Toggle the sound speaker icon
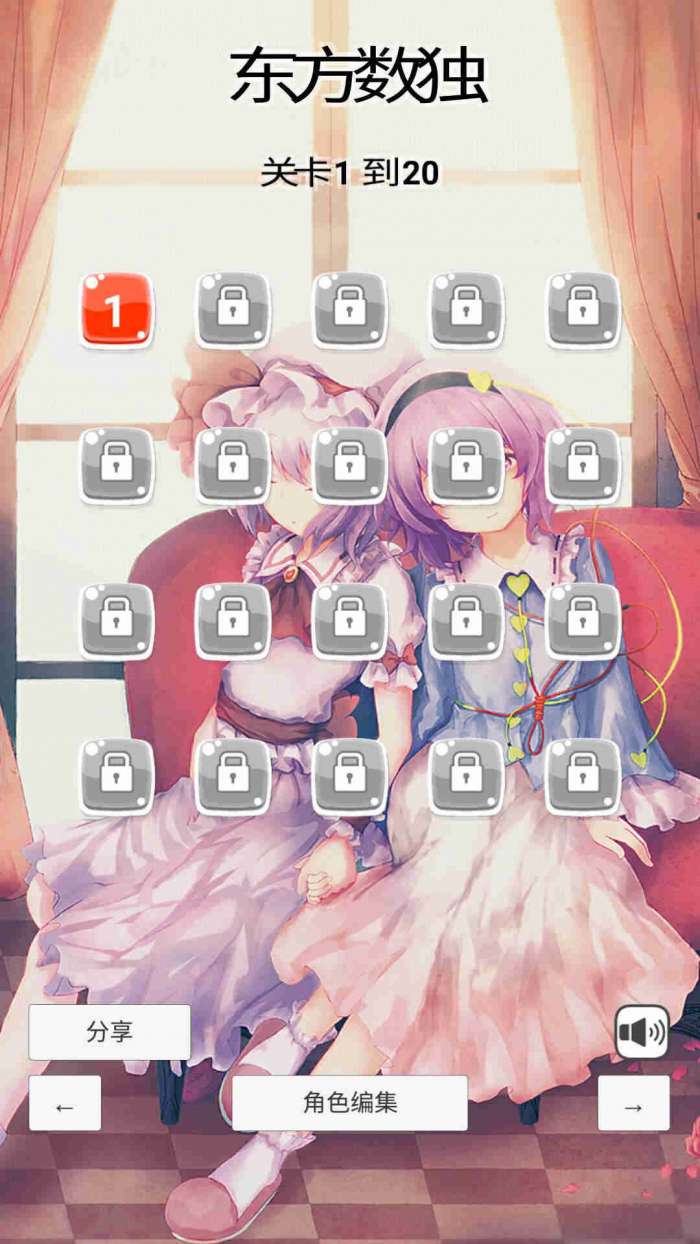 (x=641, y=1032)
